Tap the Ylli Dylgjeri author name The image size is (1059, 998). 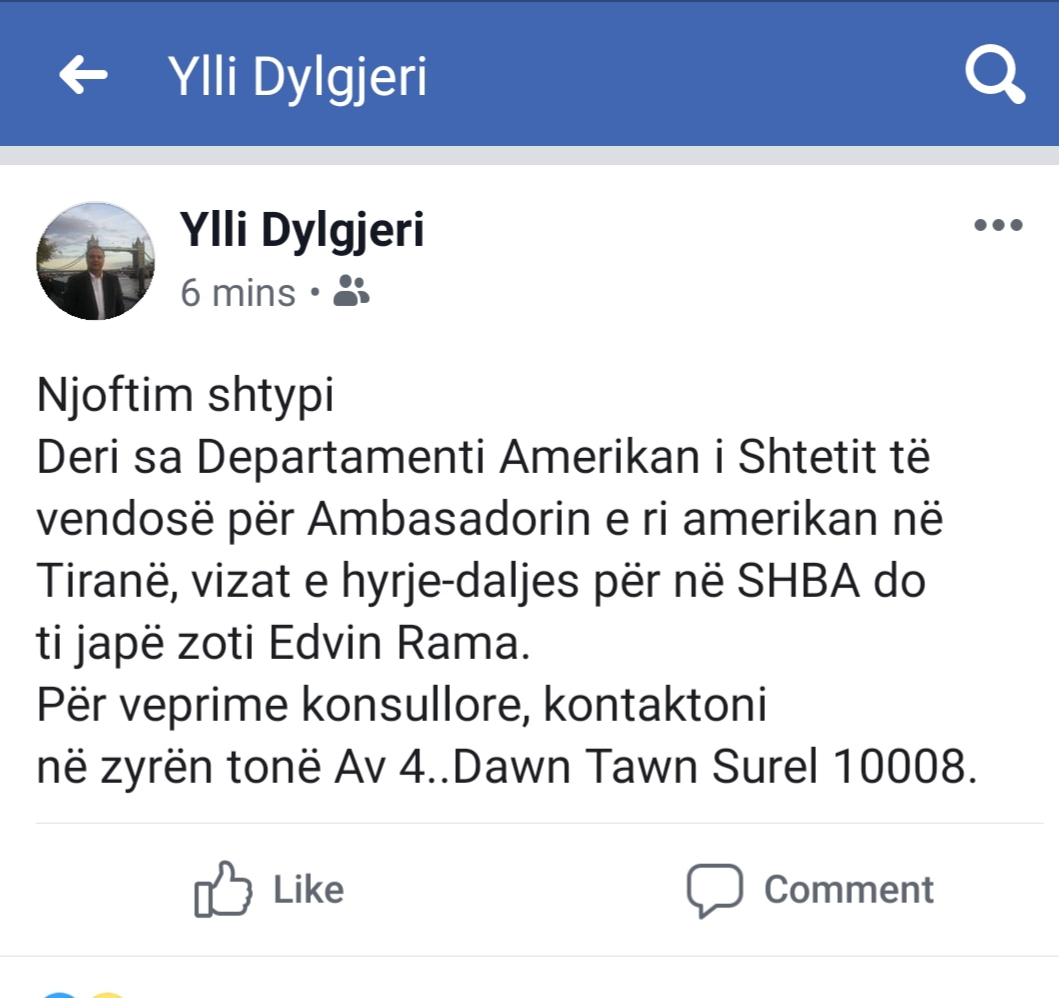(302, 232)
